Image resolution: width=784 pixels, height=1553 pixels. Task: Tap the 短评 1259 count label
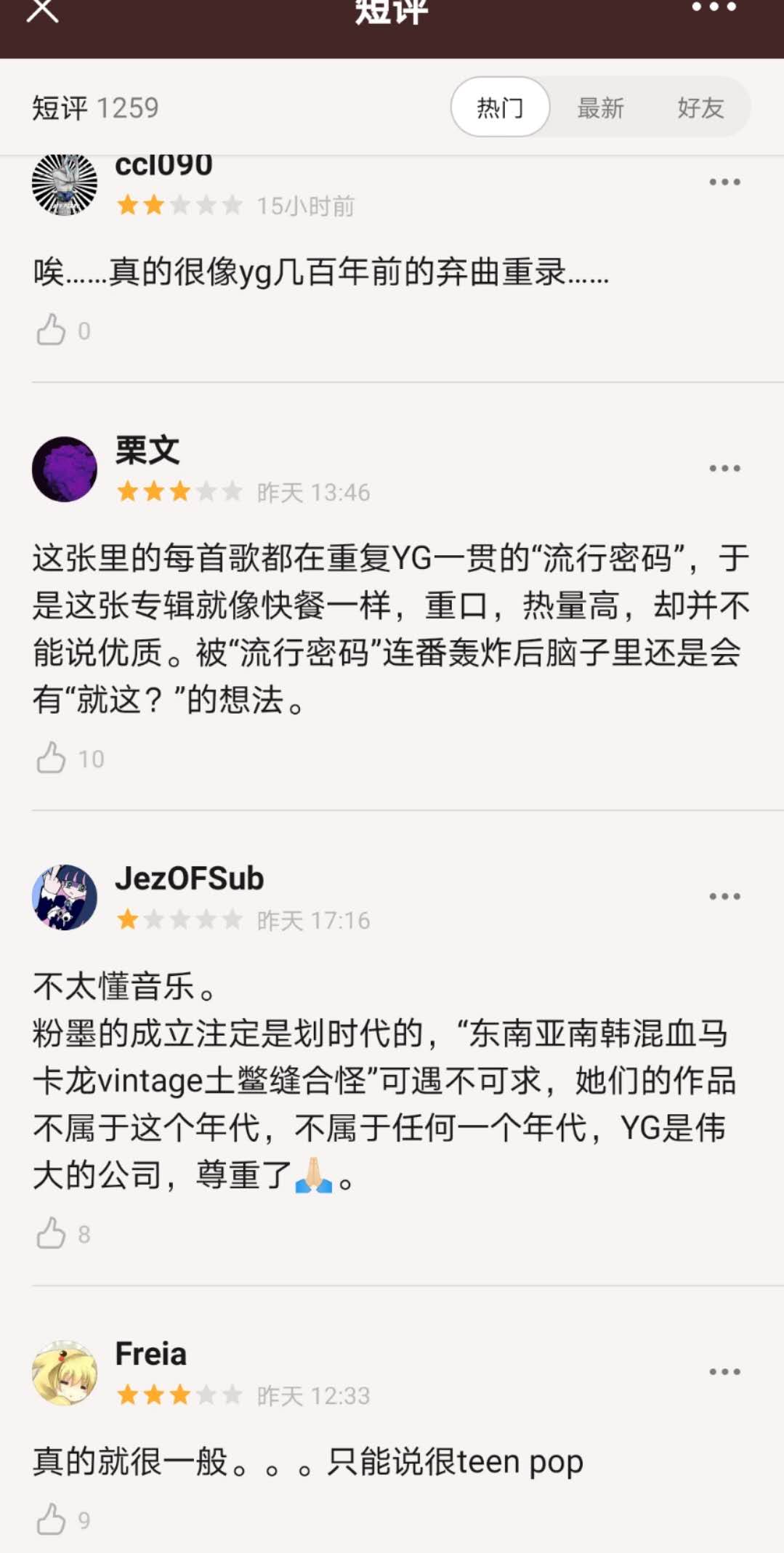point(94,108)
